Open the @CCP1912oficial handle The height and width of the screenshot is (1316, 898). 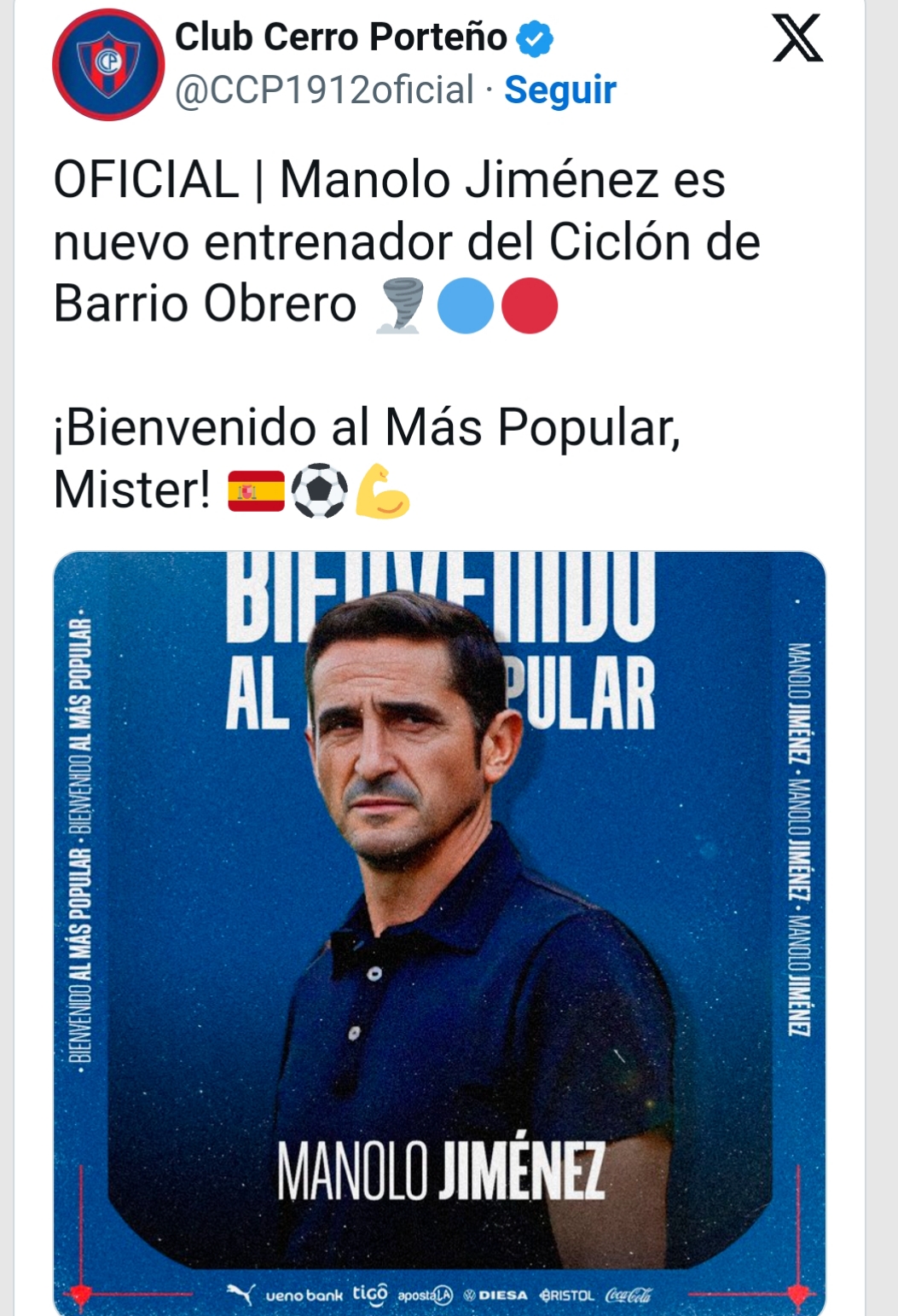(x=324, y=90)
